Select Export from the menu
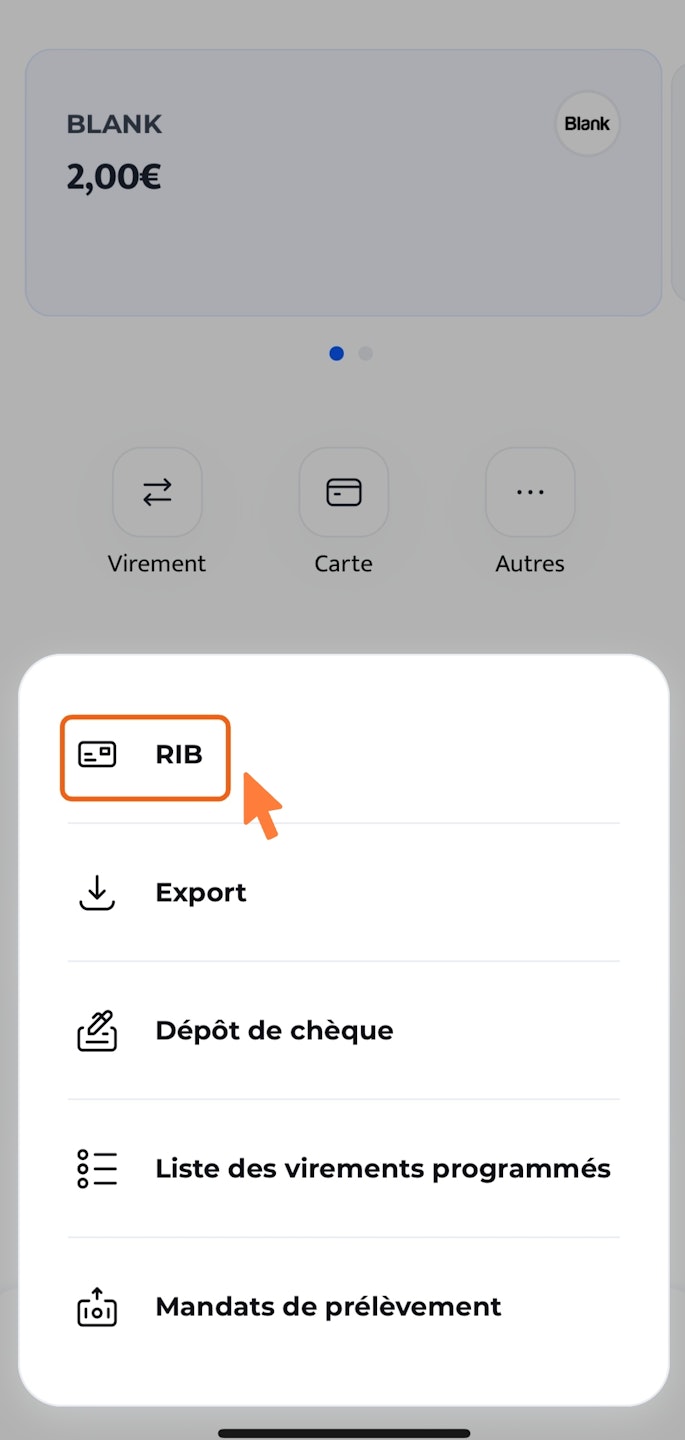Screen dimensions: 685x1440 200,892
